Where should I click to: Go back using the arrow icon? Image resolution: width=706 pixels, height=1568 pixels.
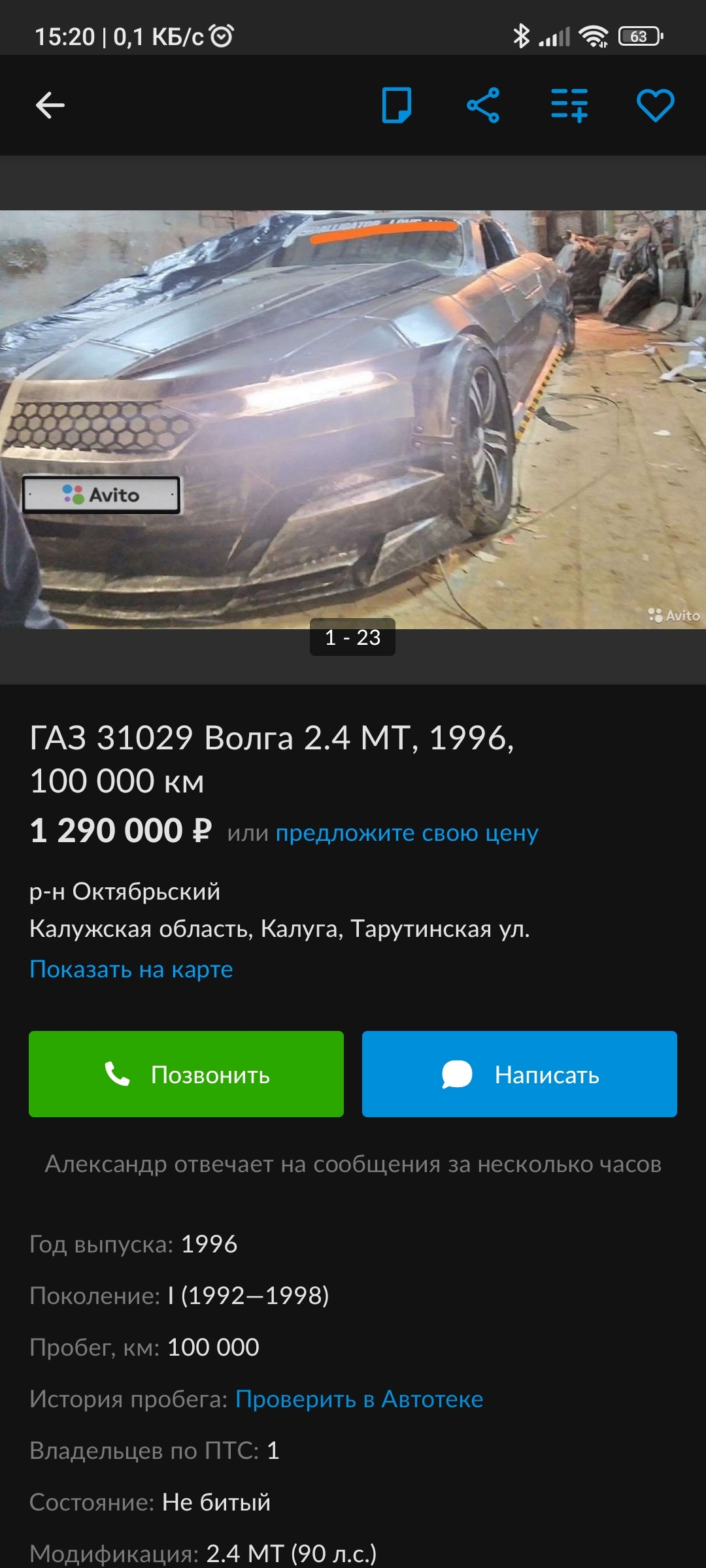50,105
